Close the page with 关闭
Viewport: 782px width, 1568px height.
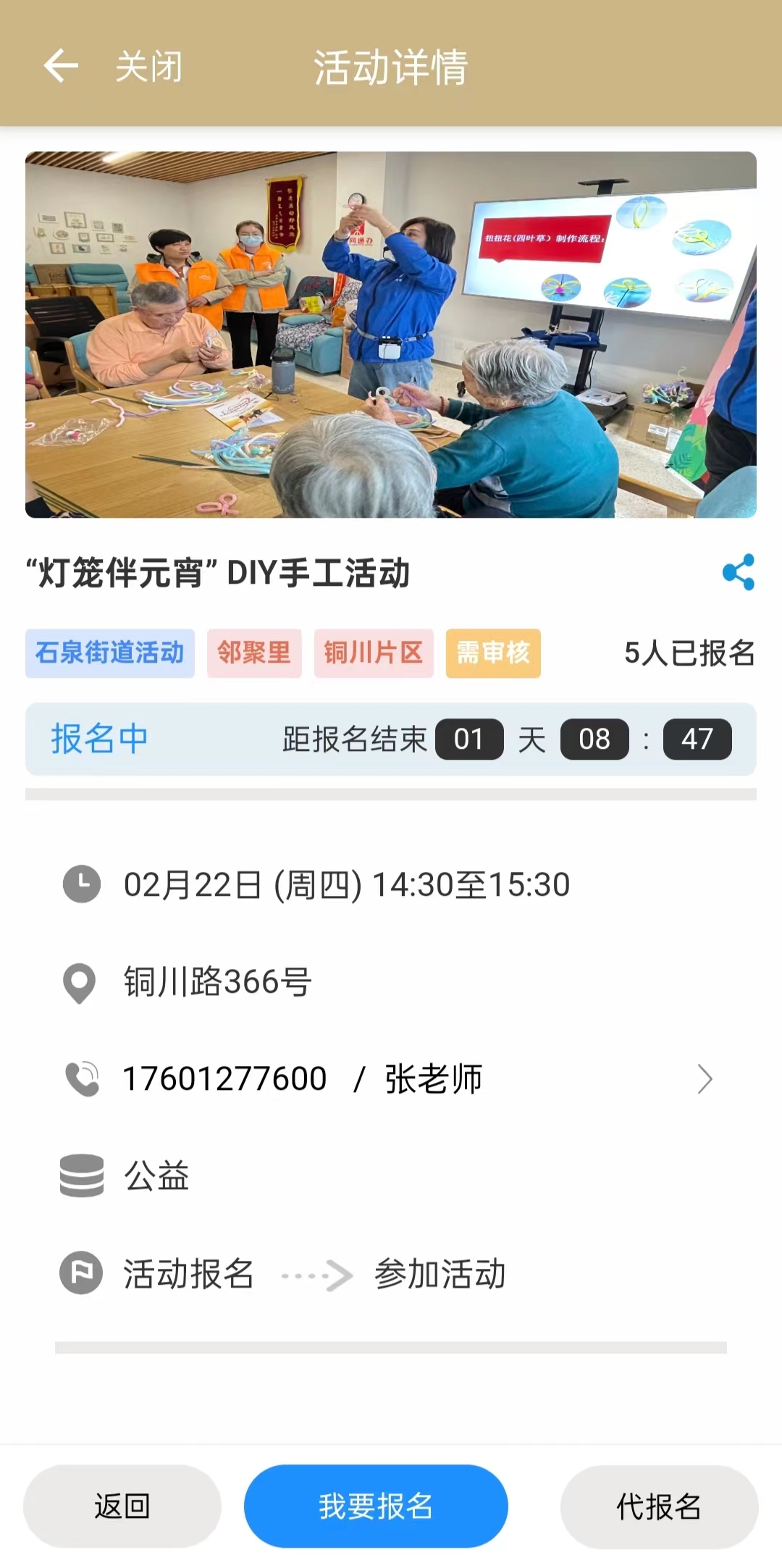pos(149,67)
